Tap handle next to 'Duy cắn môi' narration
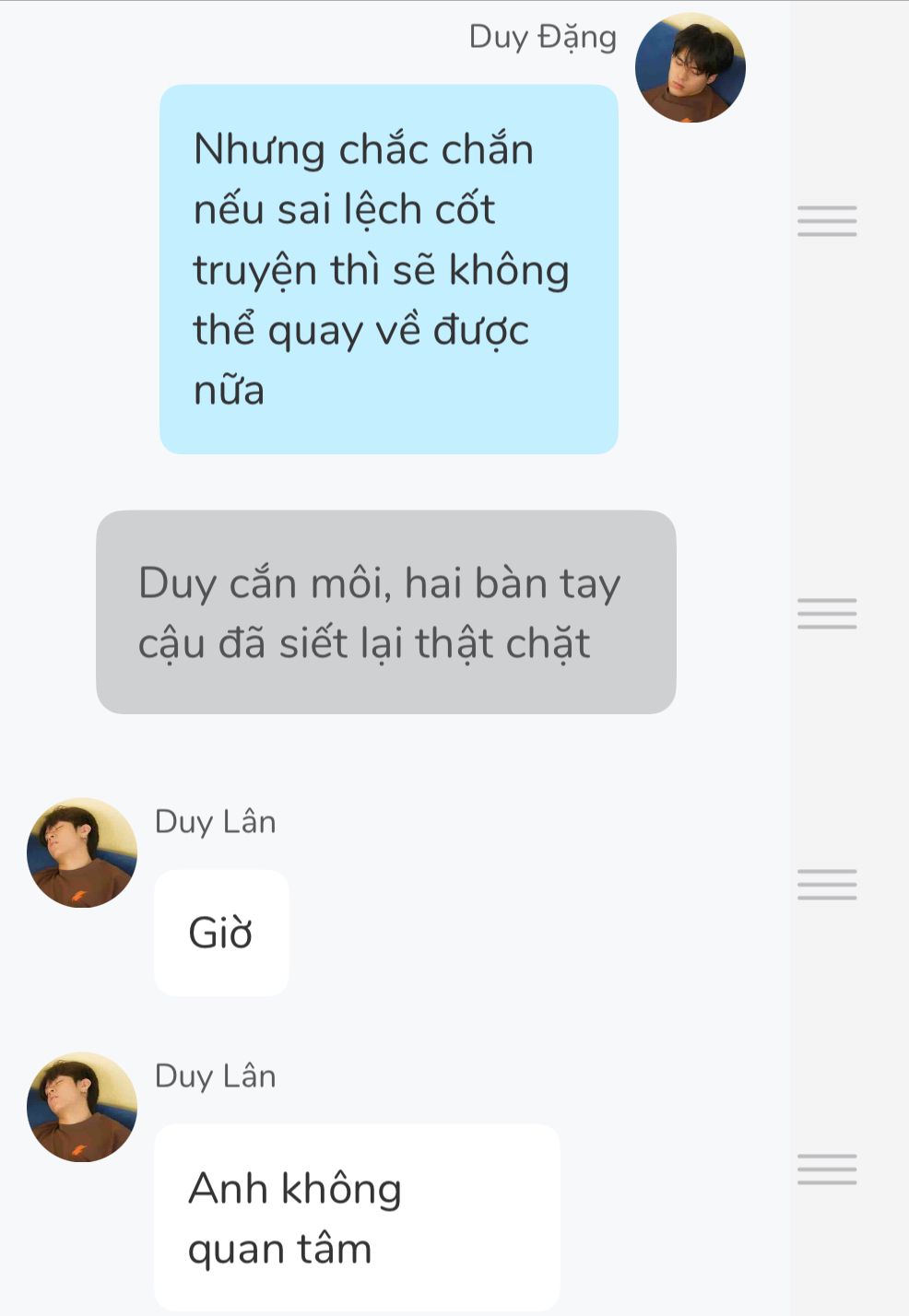The image size is (909, 1316). (827, 614)
